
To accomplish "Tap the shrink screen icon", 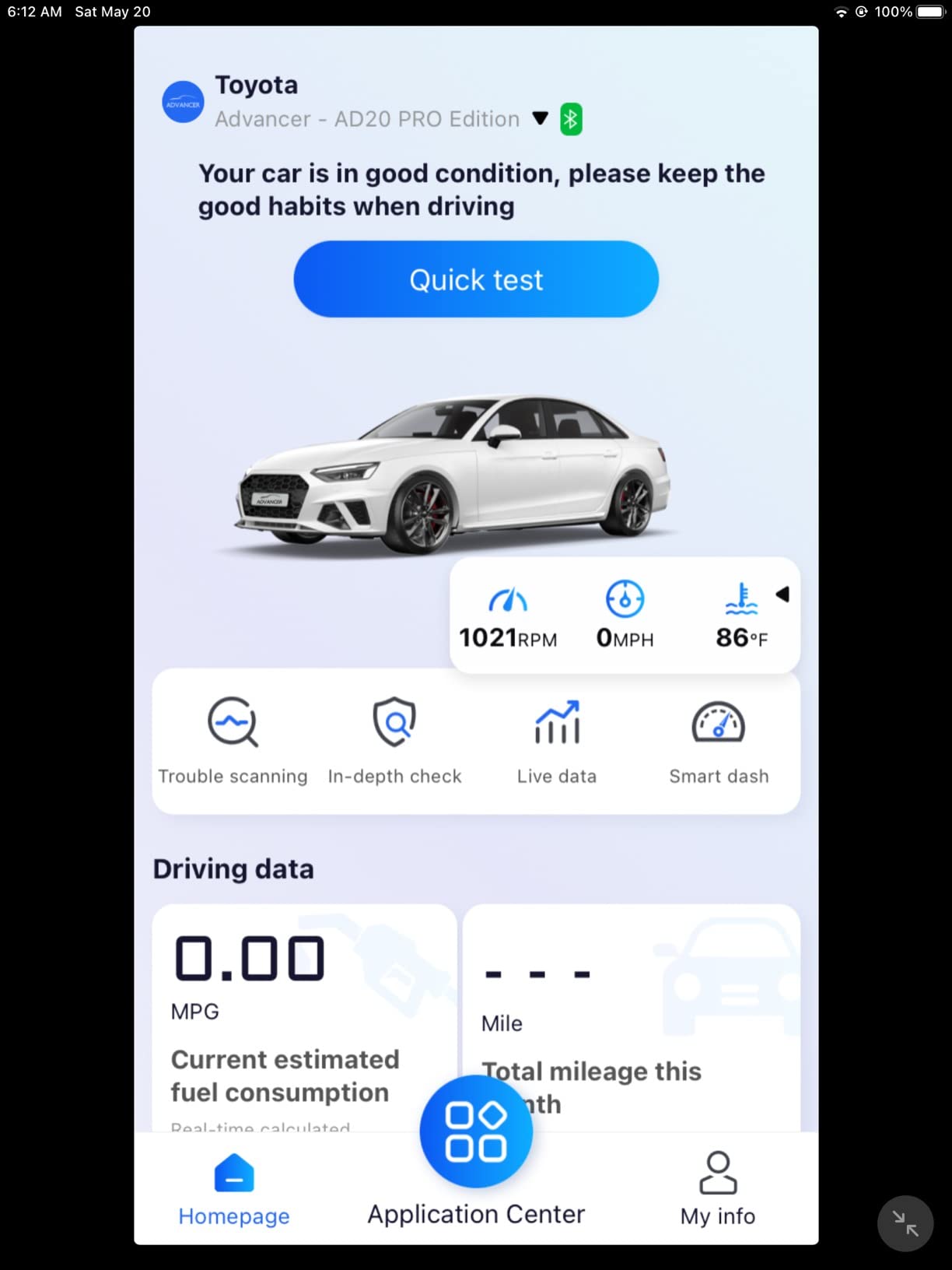I will 905,1223.
